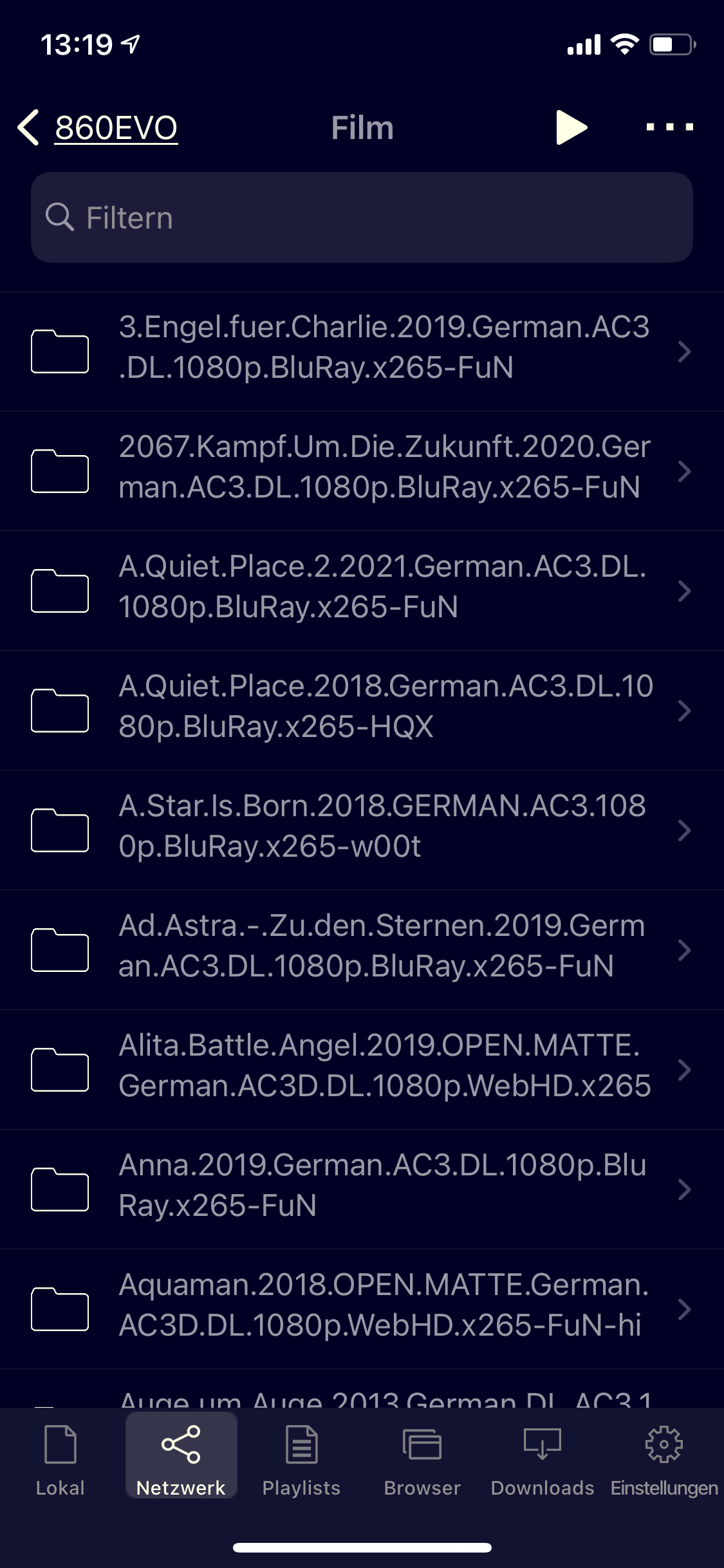Select the Netzwerk tab
This screenshot has width=724, height=1568.
pos(181,1461)
